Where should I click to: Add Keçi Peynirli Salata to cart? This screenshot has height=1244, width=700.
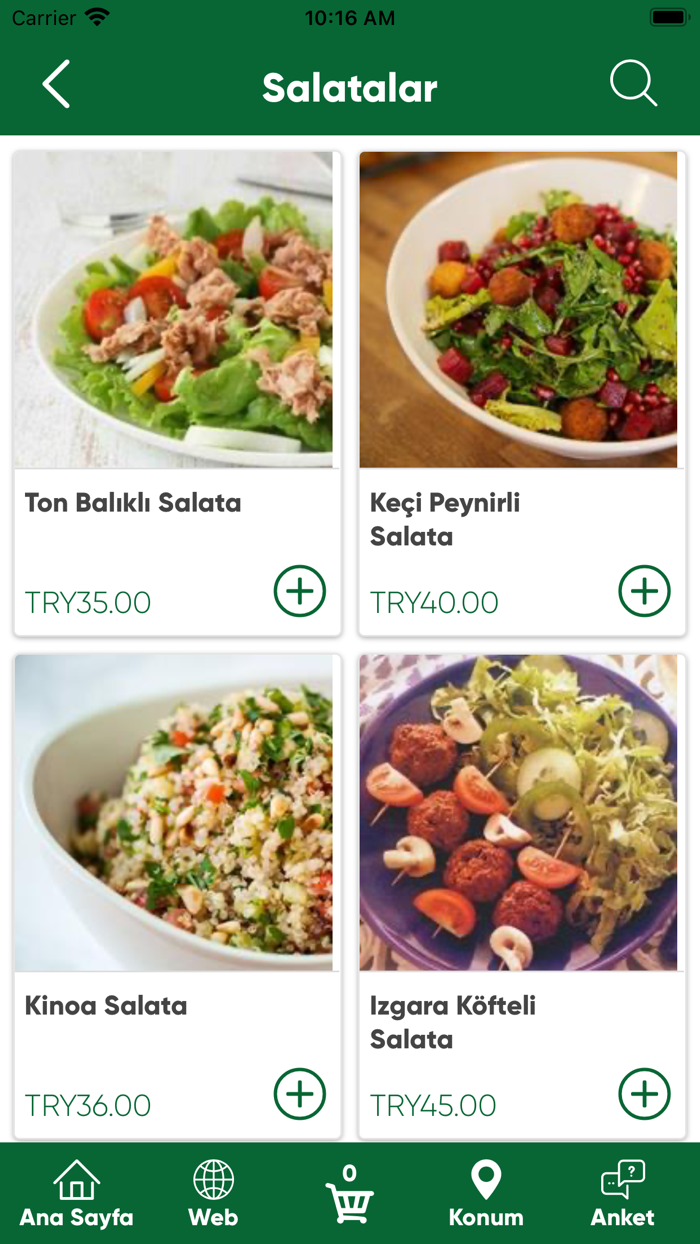[x=645, y=591]
